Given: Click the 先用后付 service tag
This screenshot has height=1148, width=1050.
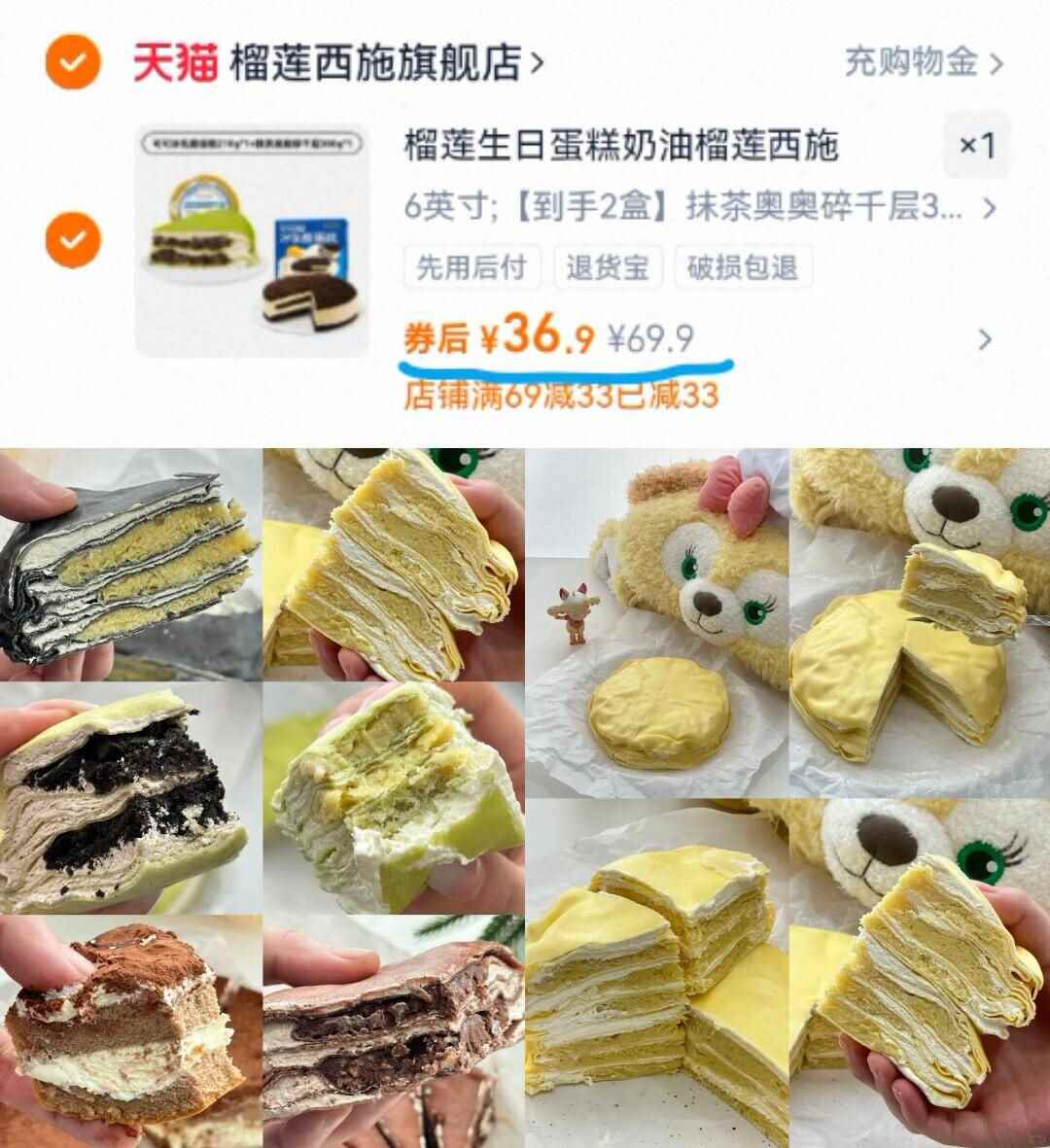Looking at the screenshot, I should tap(471, 268).
